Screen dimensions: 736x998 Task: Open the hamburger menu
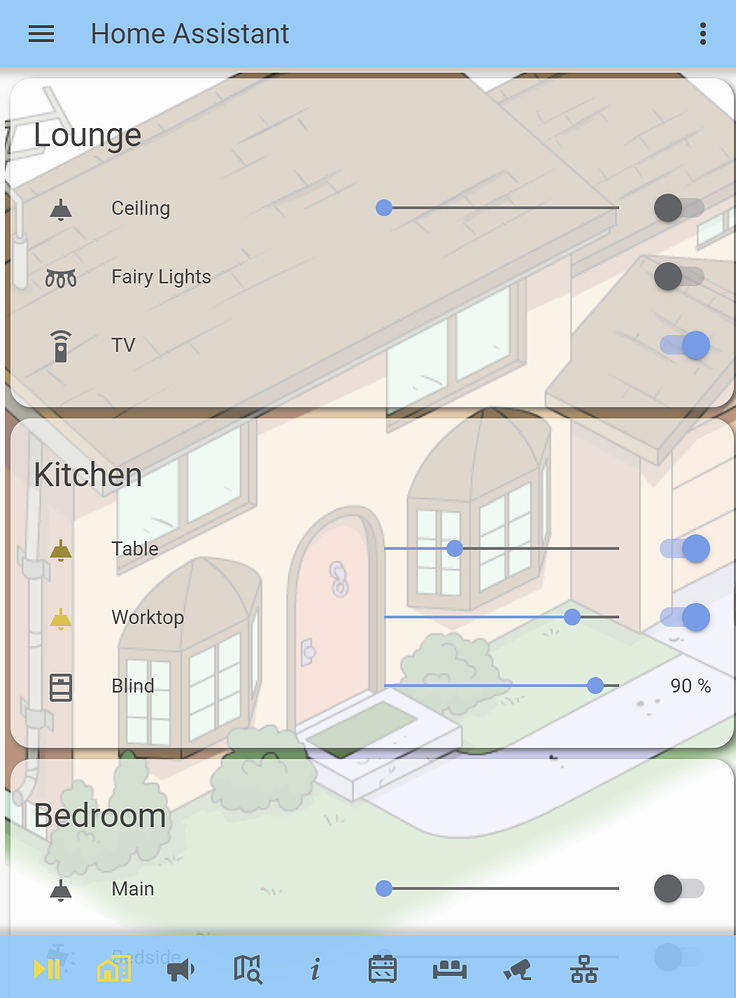click(41, 33)
